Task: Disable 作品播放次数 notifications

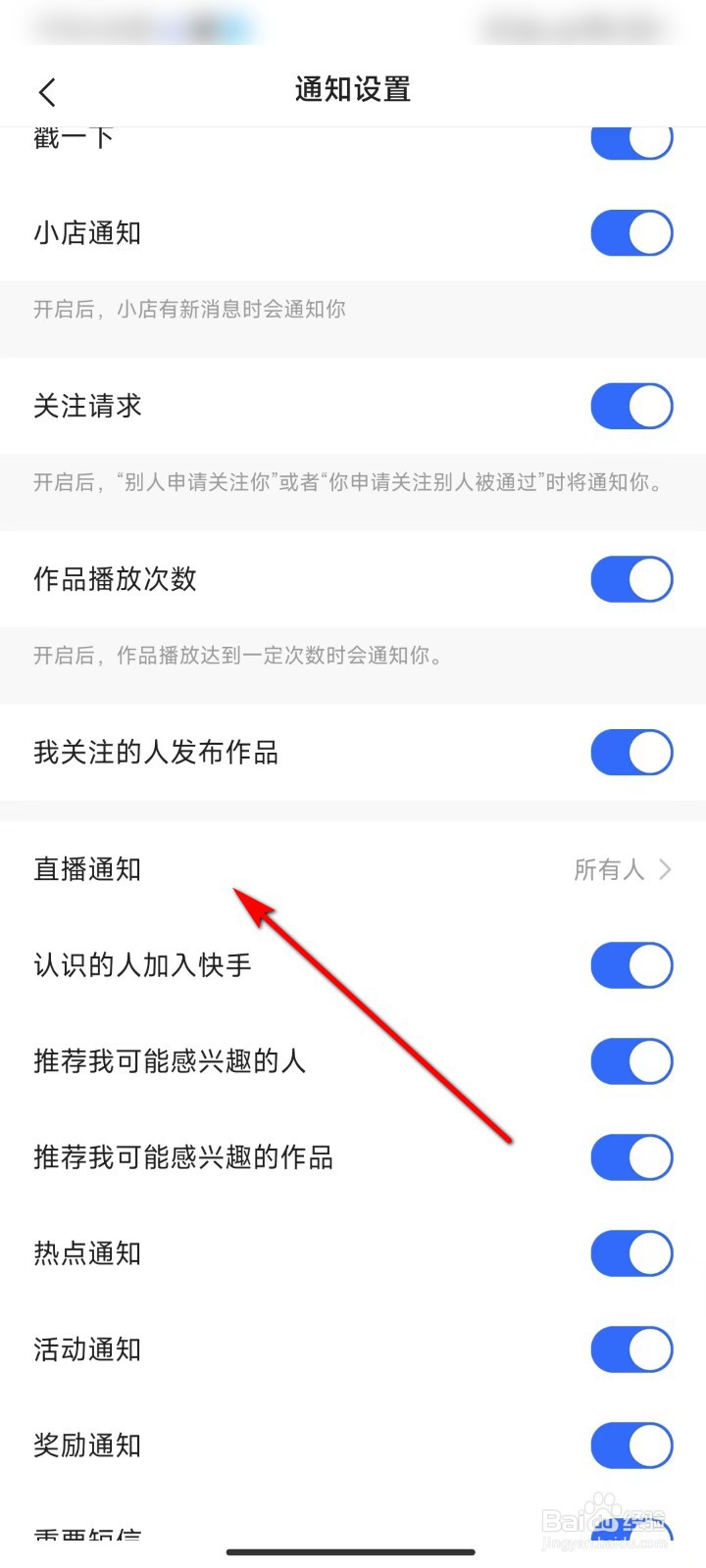Action: click(x=630, y=579)
